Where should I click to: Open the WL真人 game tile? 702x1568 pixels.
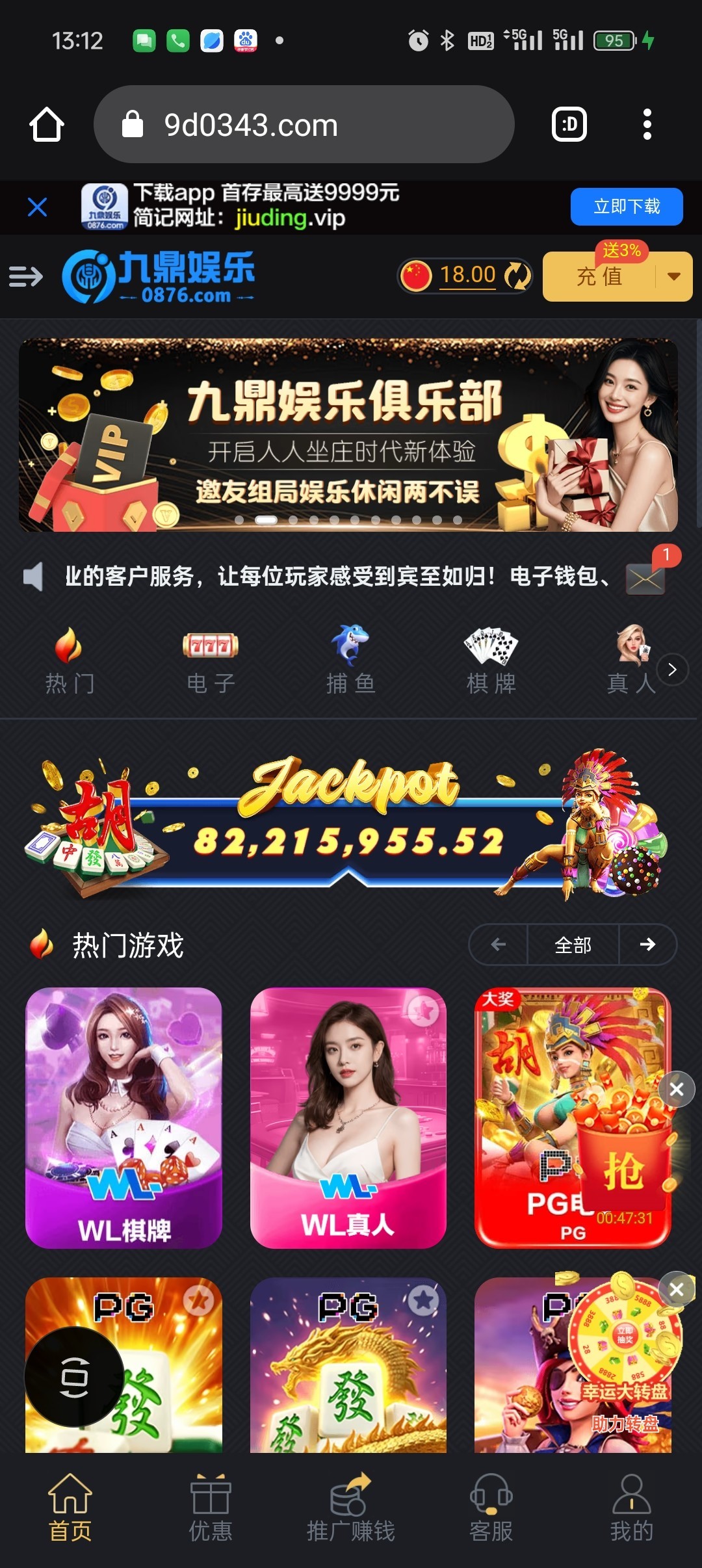pos(348,1117)
